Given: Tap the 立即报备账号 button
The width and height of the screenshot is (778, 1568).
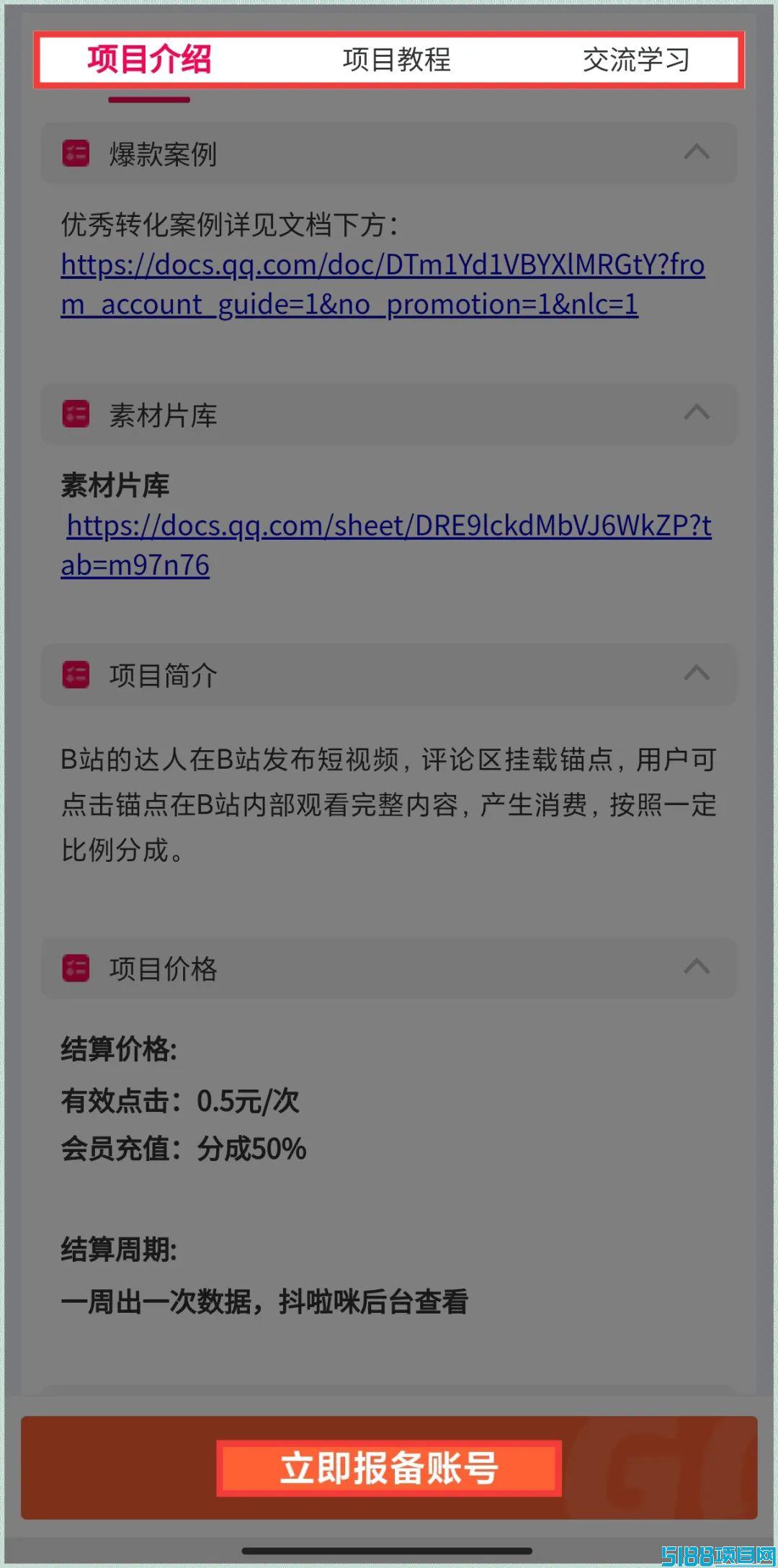Looking at the screenshot, I should 389,1469.
